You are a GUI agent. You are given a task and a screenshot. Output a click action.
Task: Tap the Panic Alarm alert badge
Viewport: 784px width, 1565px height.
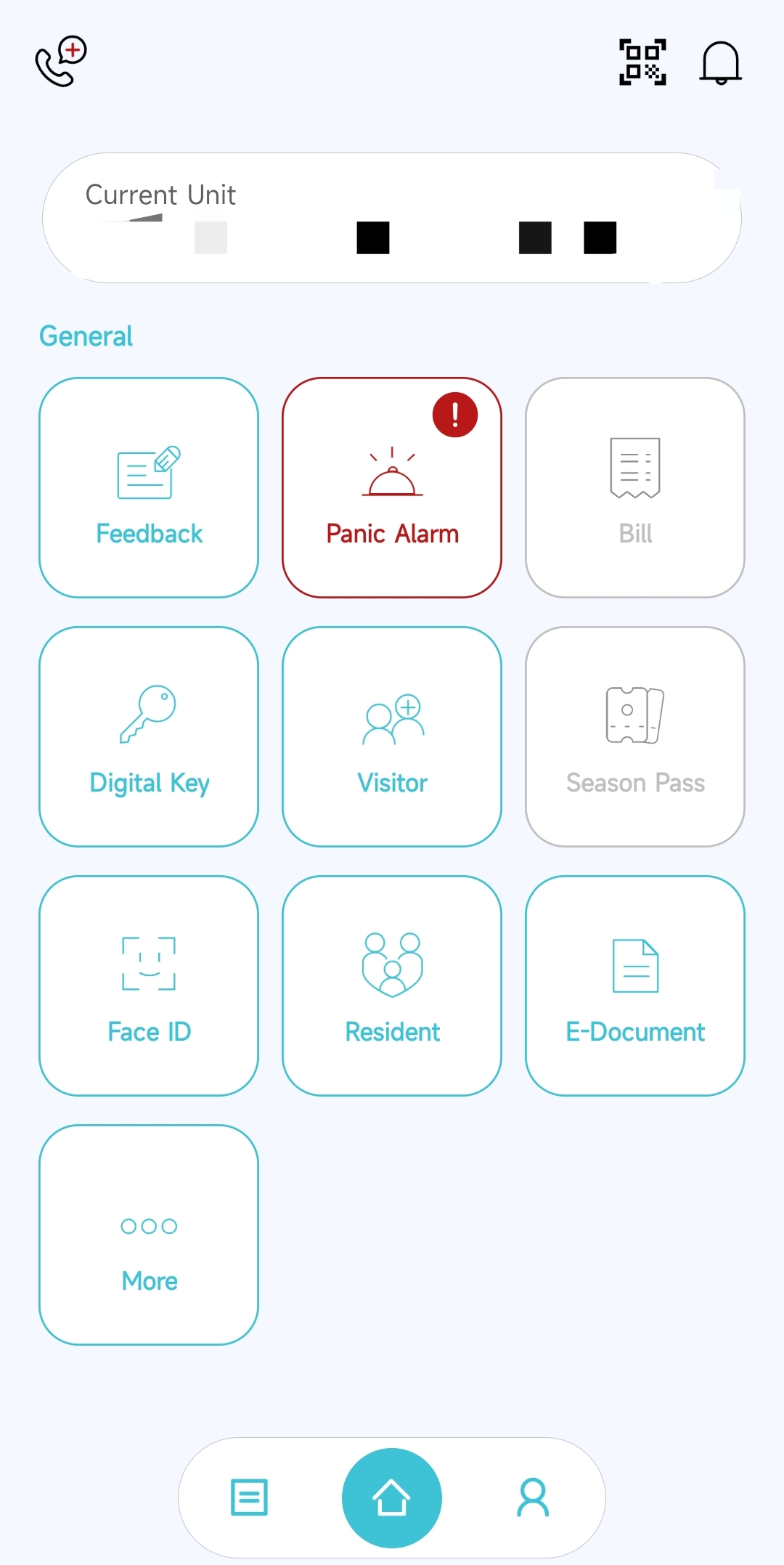pos(454,415)
